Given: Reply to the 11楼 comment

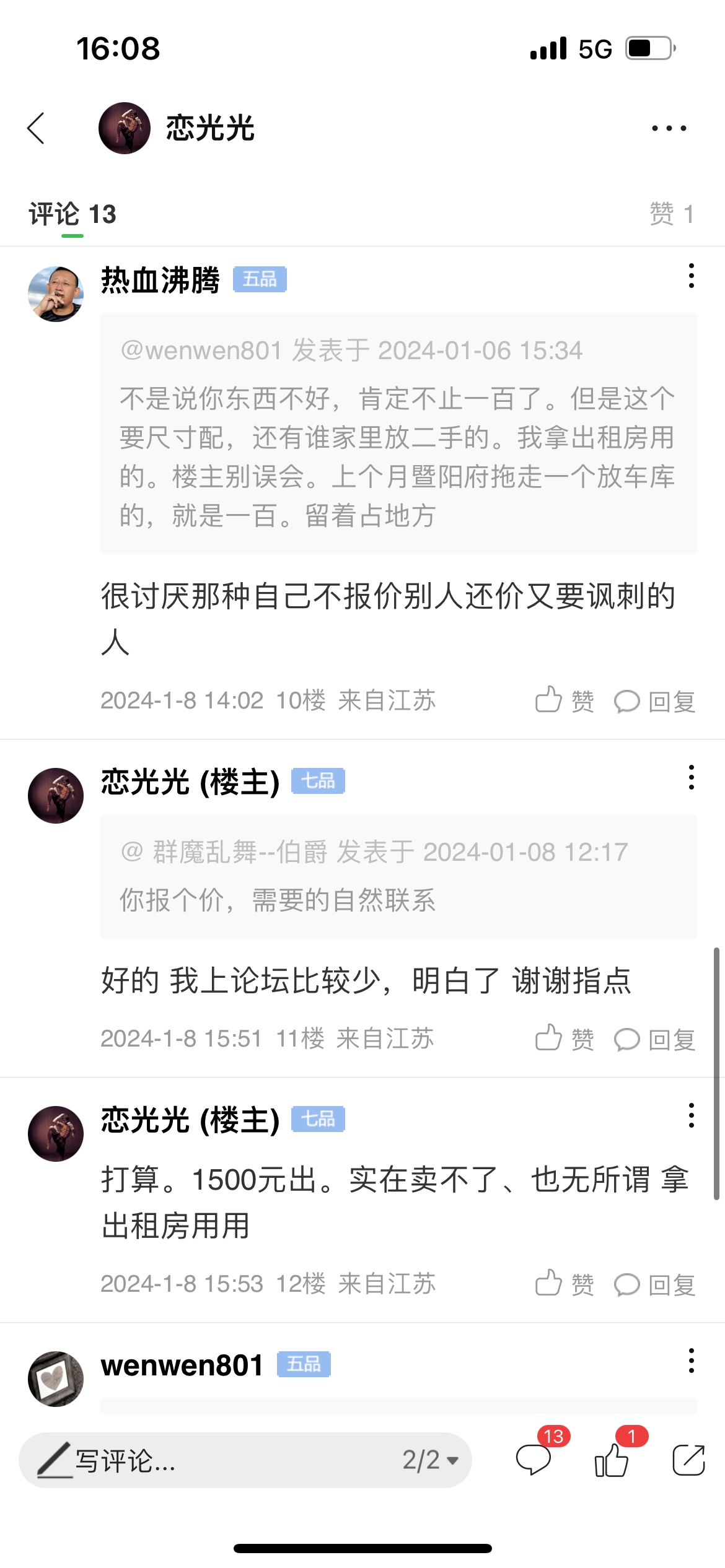Looking at the screenshot, I should [x=655, y=1039].
